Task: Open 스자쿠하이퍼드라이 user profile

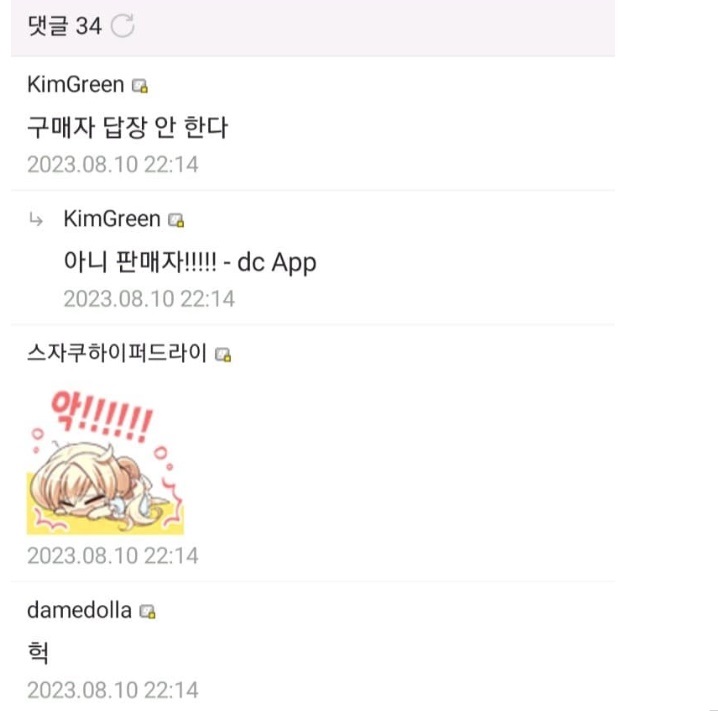Action: tap(117, 353)
